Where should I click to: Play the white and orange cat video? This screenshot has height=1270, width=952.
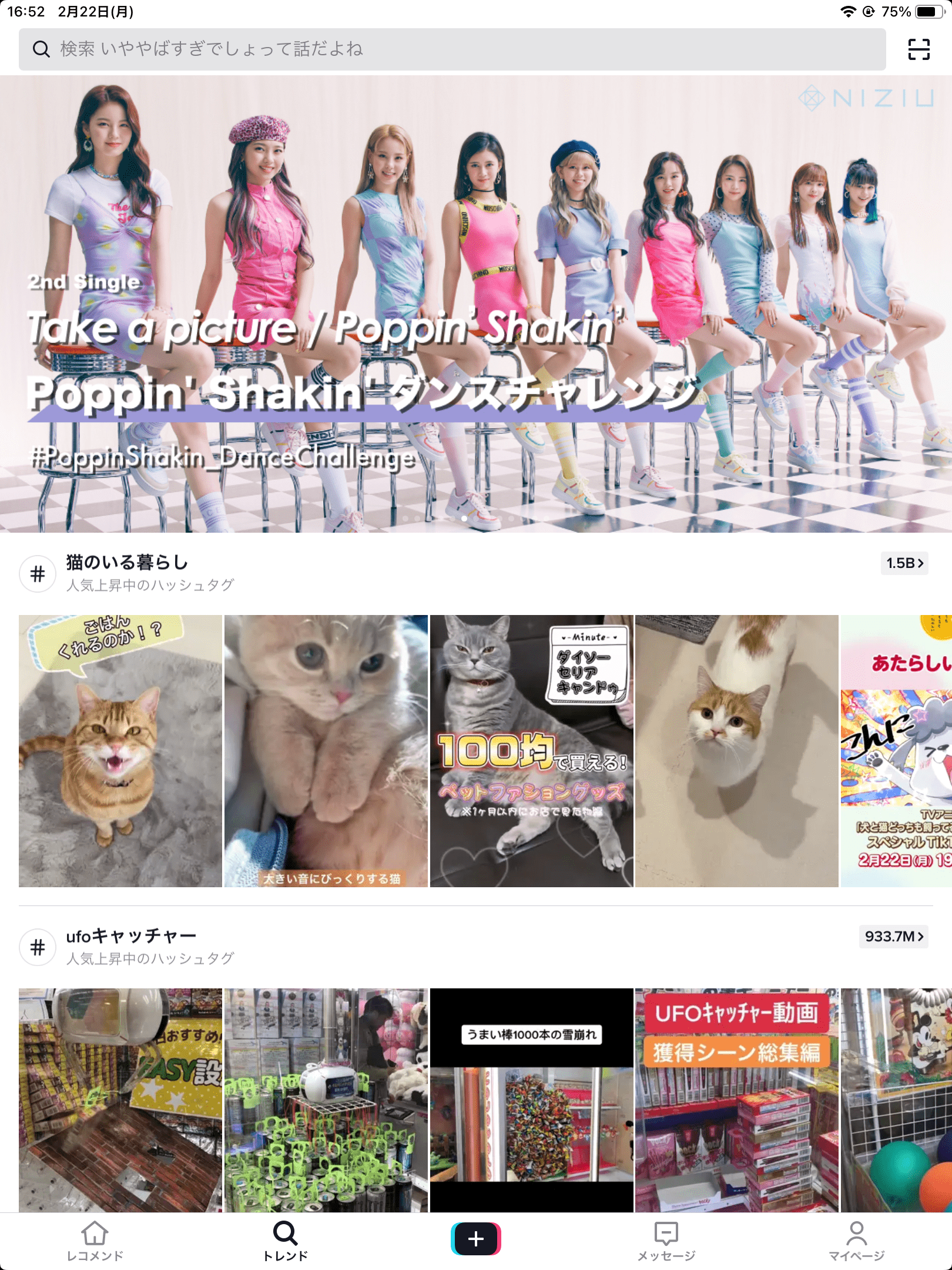point(737,751)
